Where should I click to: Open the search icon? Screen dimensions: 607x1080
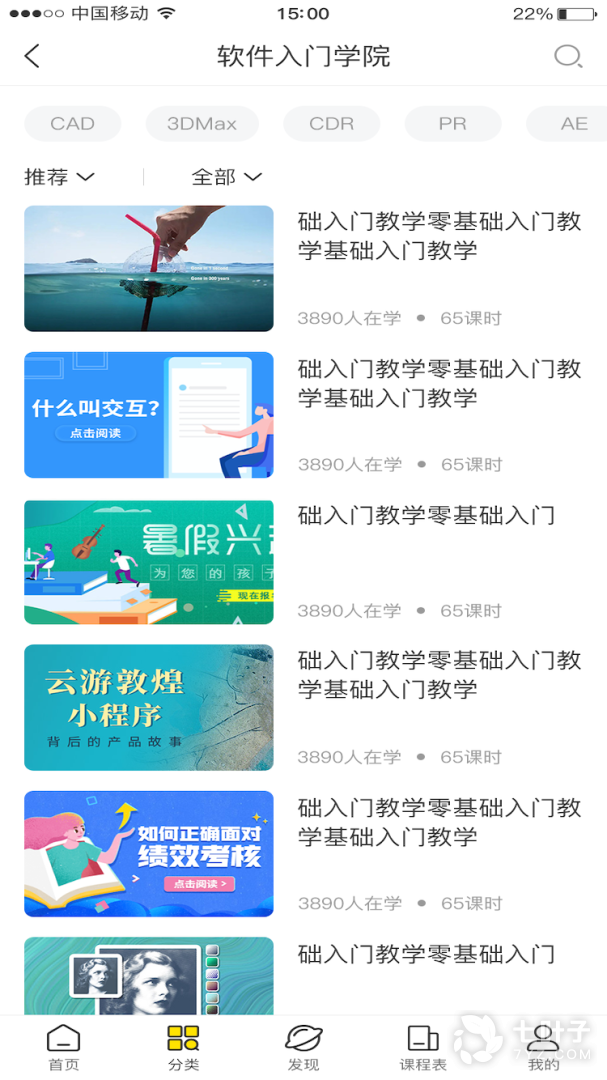(568, 56)
